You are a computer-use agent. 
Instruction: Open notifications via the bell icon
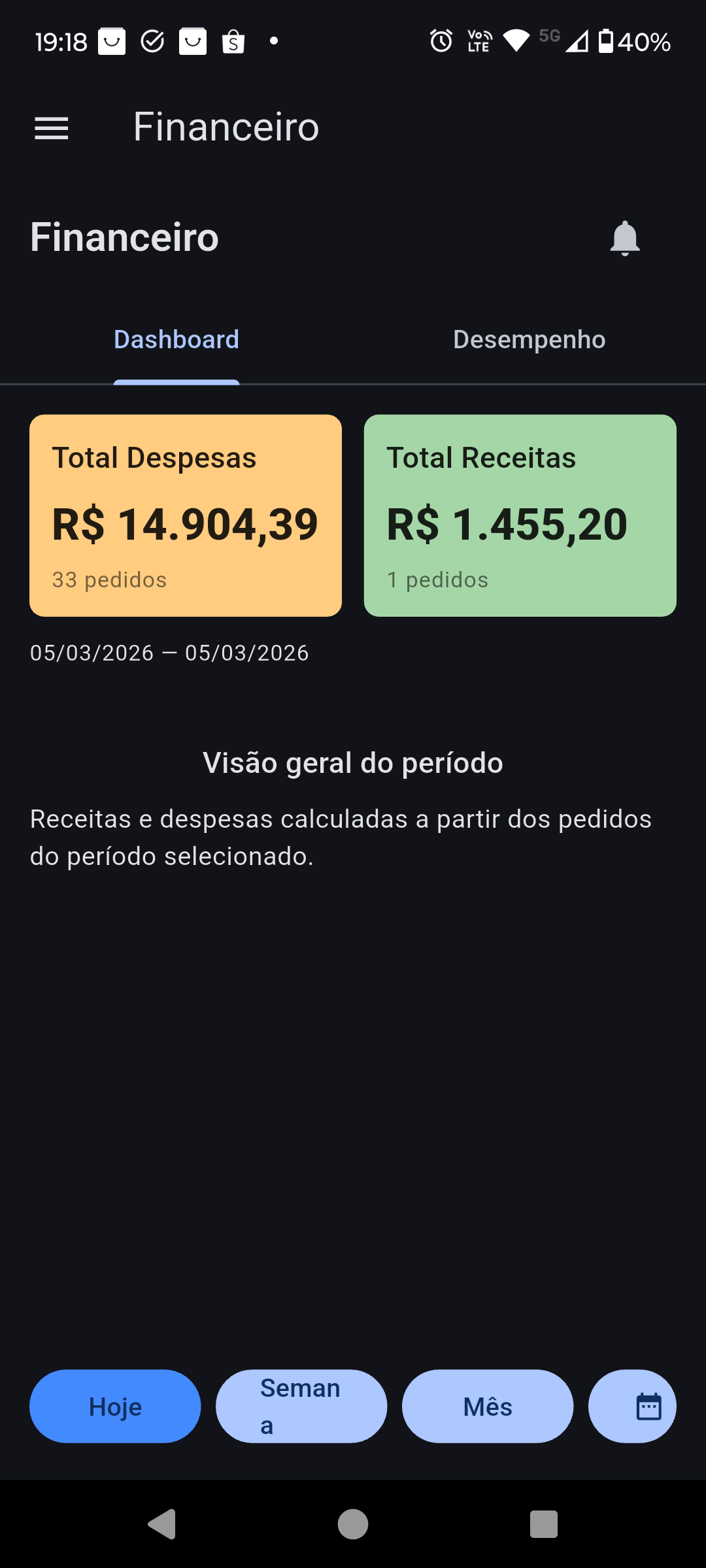[x=624, y=238]
